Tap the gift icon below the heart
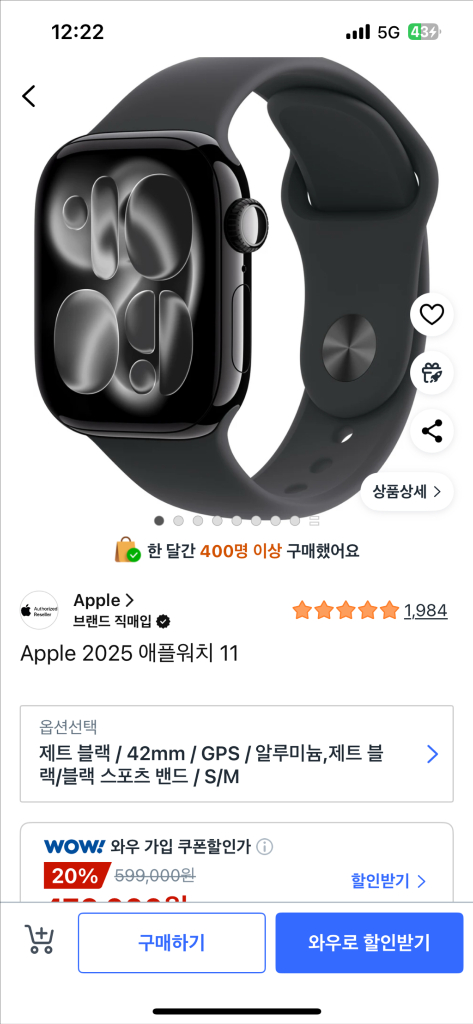Viewport: 473px width, 1024px height. click(x=431, y=373)
